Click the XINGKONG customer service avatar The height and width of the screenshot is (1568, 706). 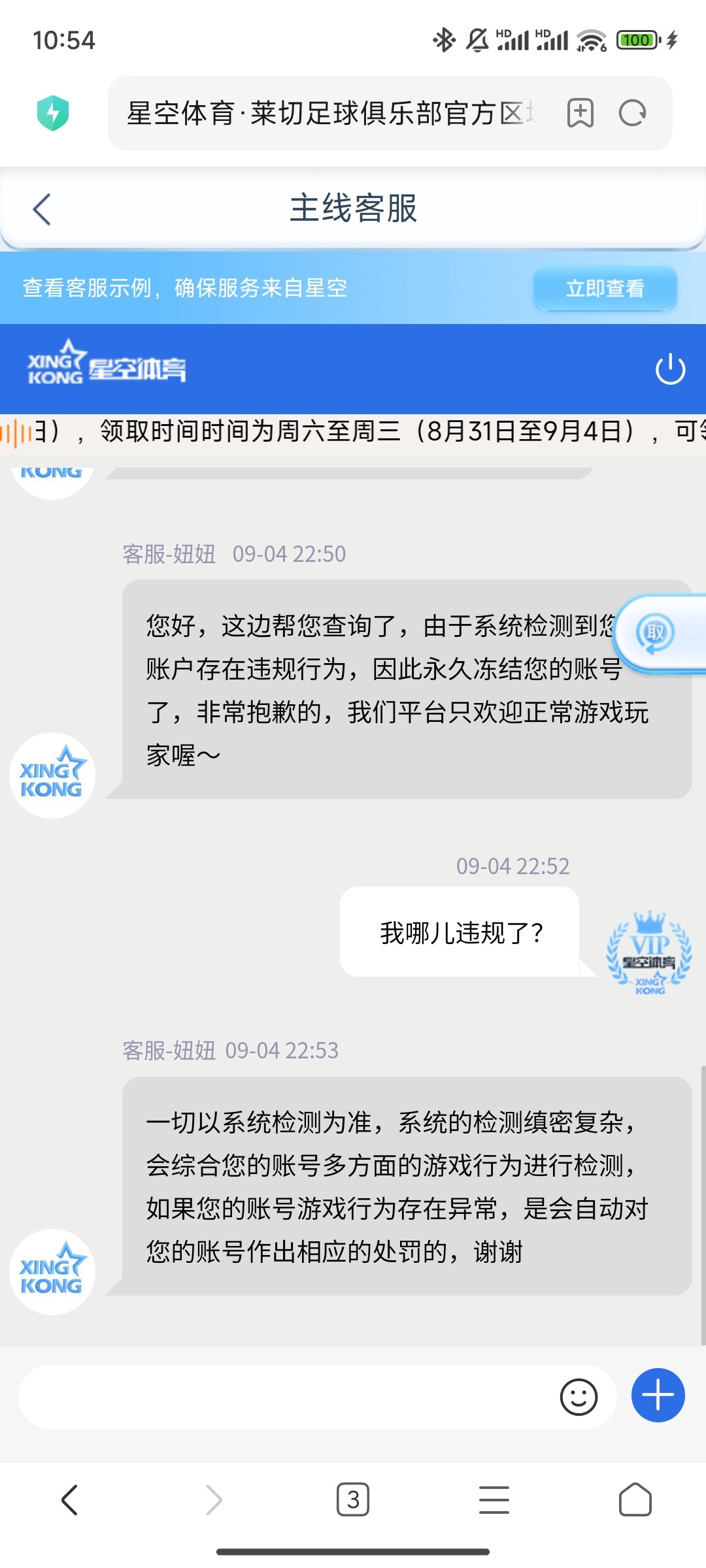(x=52, y=774)
